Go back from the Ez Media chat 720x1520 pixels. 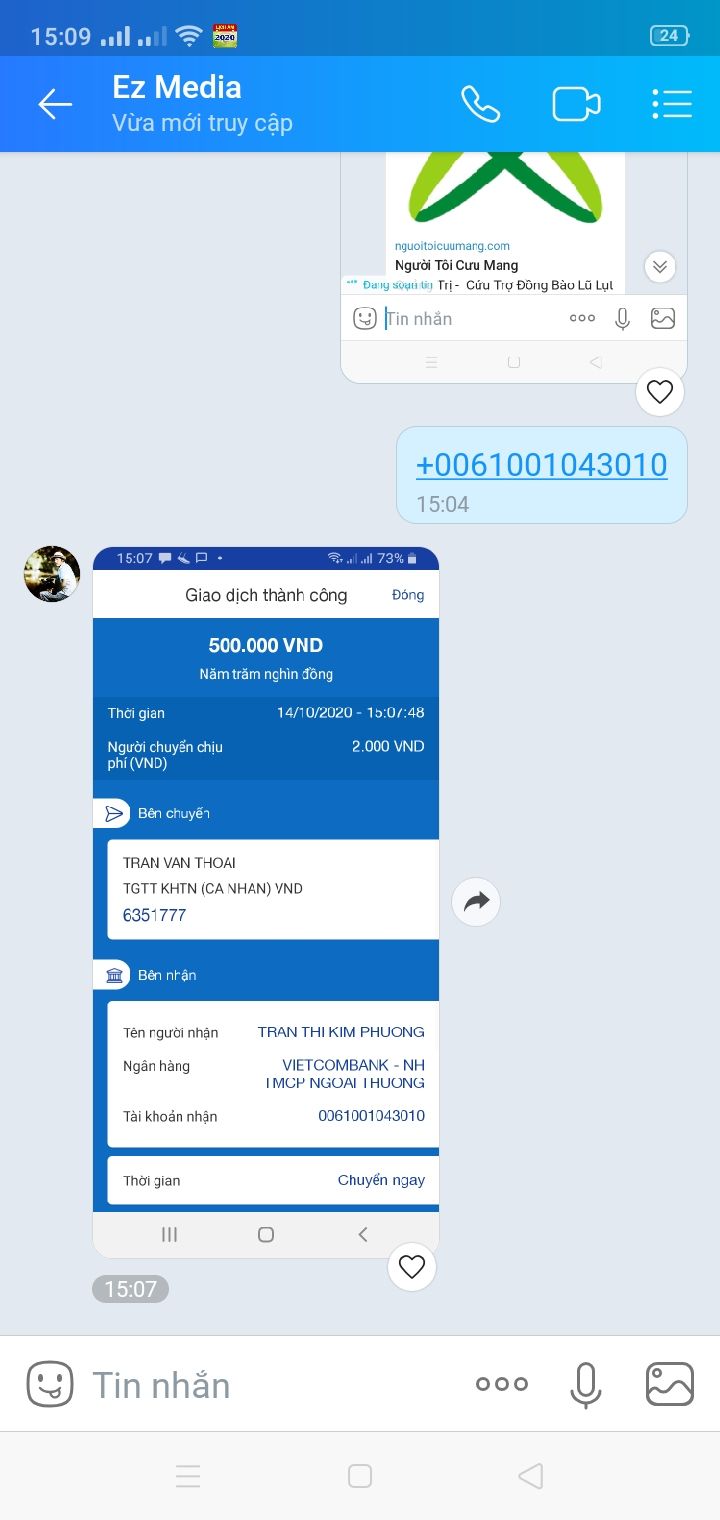(x=55, y=104)
